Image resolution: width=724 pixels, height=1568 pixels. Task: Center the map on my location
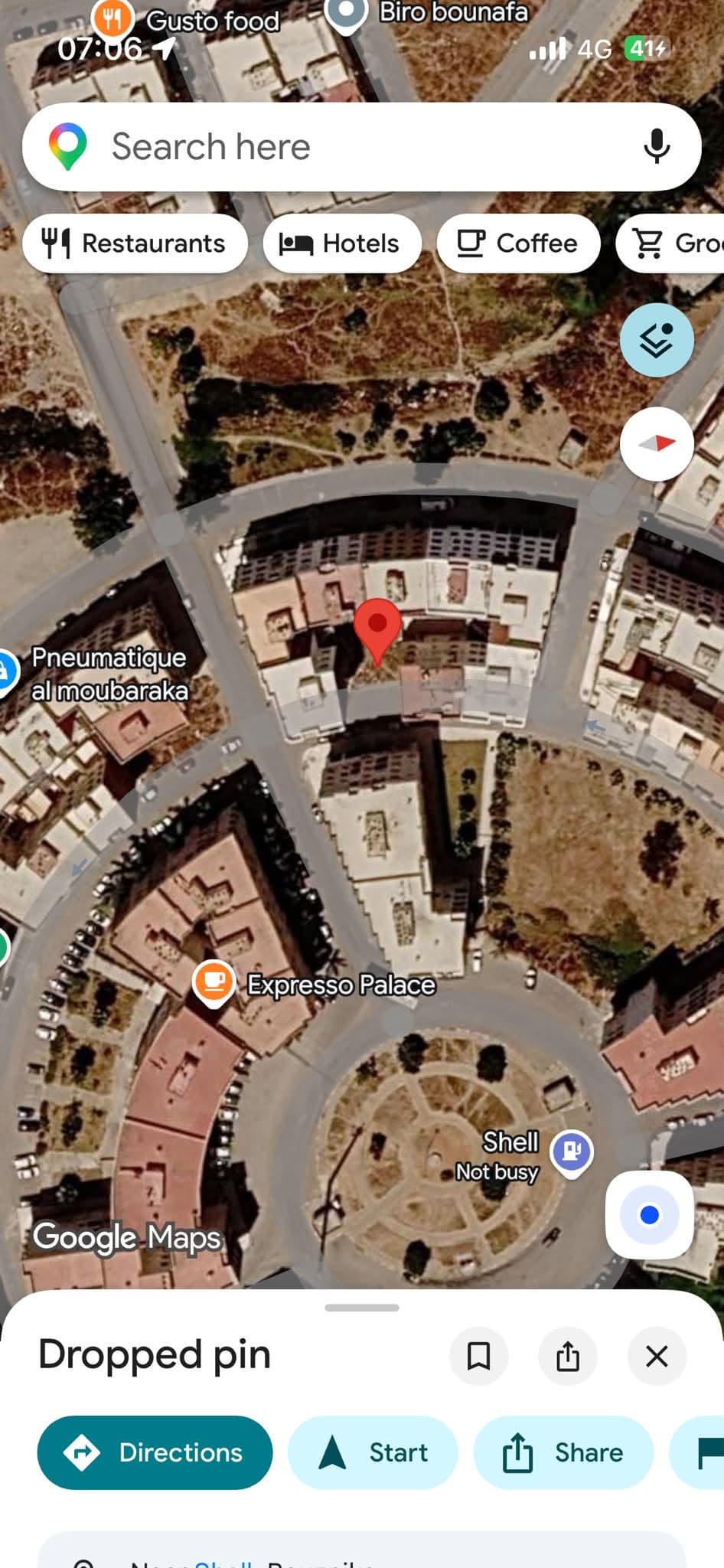click(650, 1215)
